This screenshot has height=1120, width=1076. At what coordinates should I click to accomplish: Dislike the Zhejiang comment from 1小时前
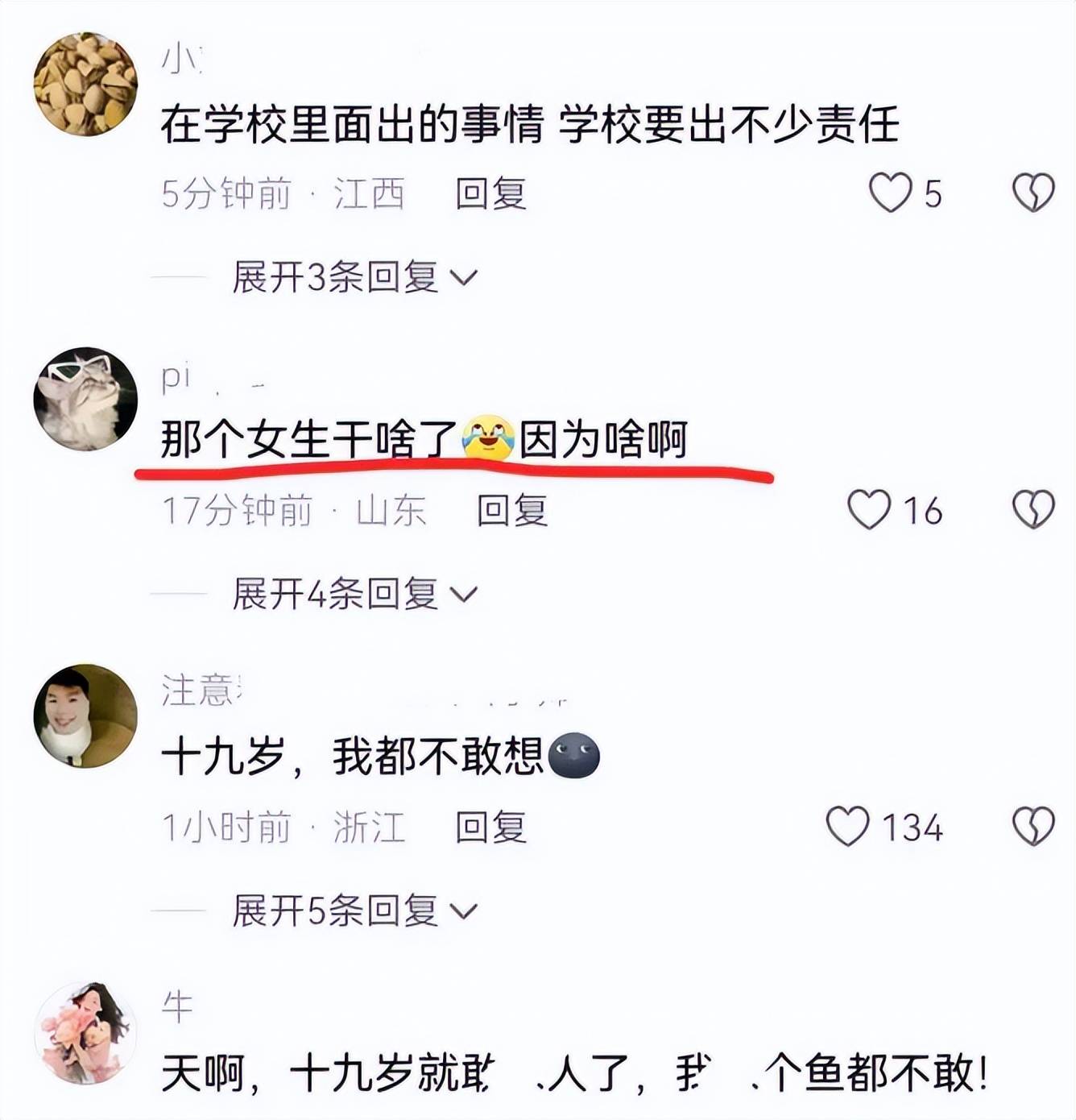coord(1033,828)
